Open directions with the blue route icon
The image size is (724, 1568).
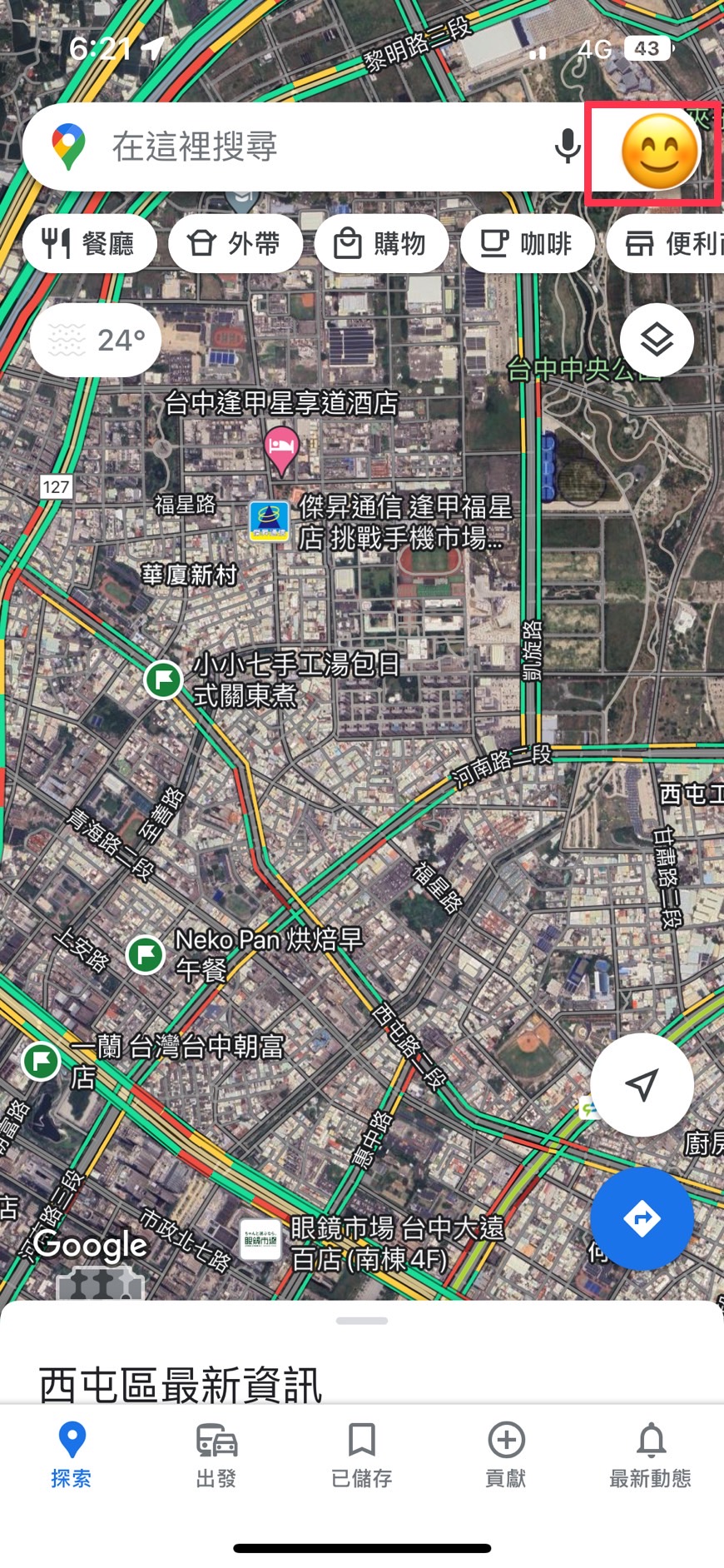tap(642, 1218)
